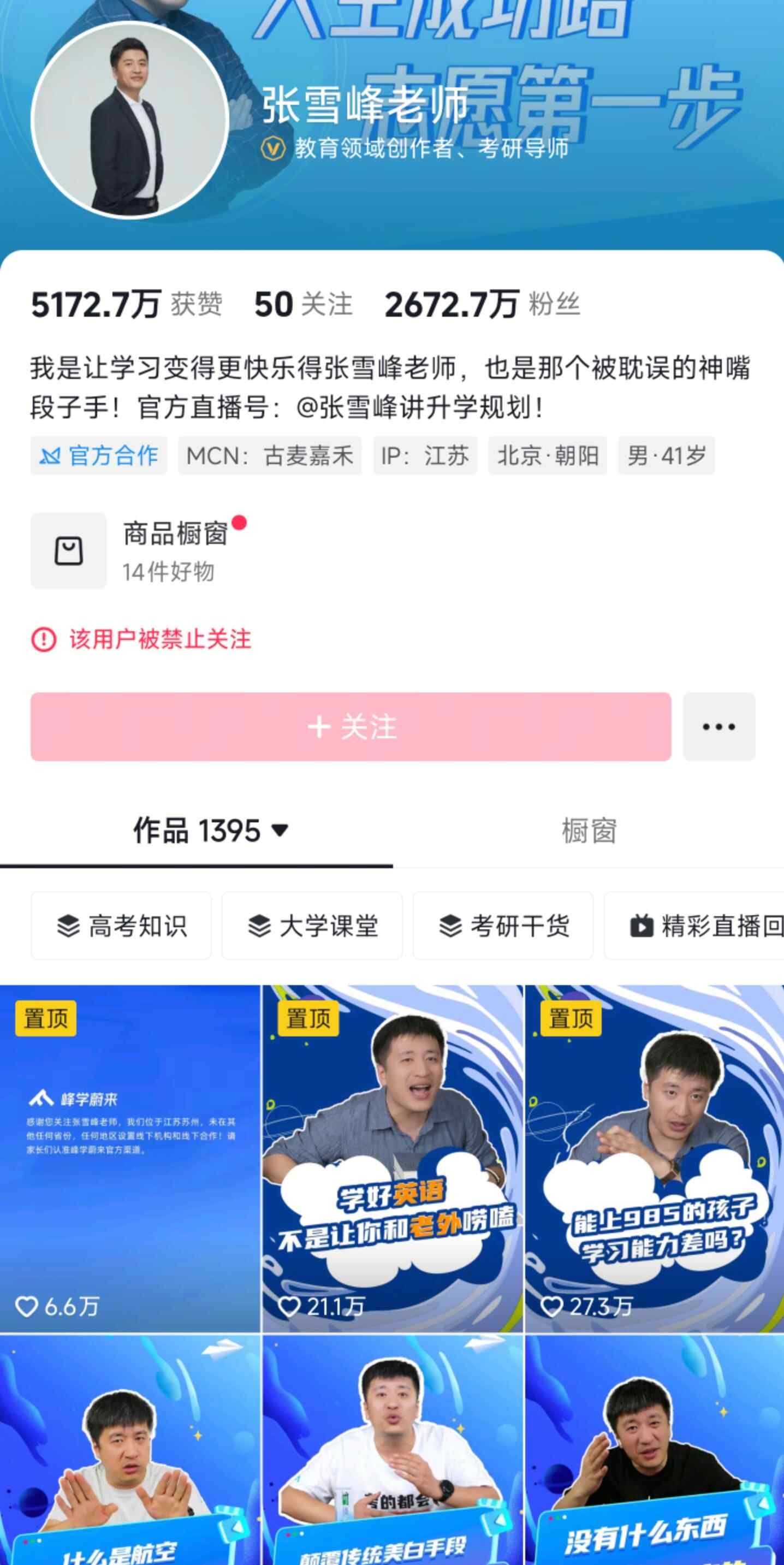Play the pinned 学好英语 video
The width and height of the screenshot is (784, 1565).
(x=393, y=1157)
